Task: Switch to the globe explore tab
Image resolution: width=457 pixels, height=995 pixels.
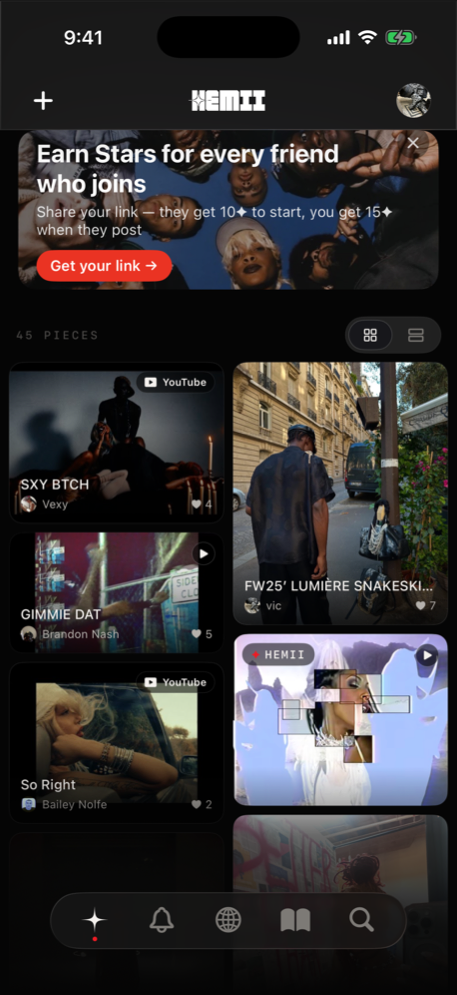Action: coord(228,919)
